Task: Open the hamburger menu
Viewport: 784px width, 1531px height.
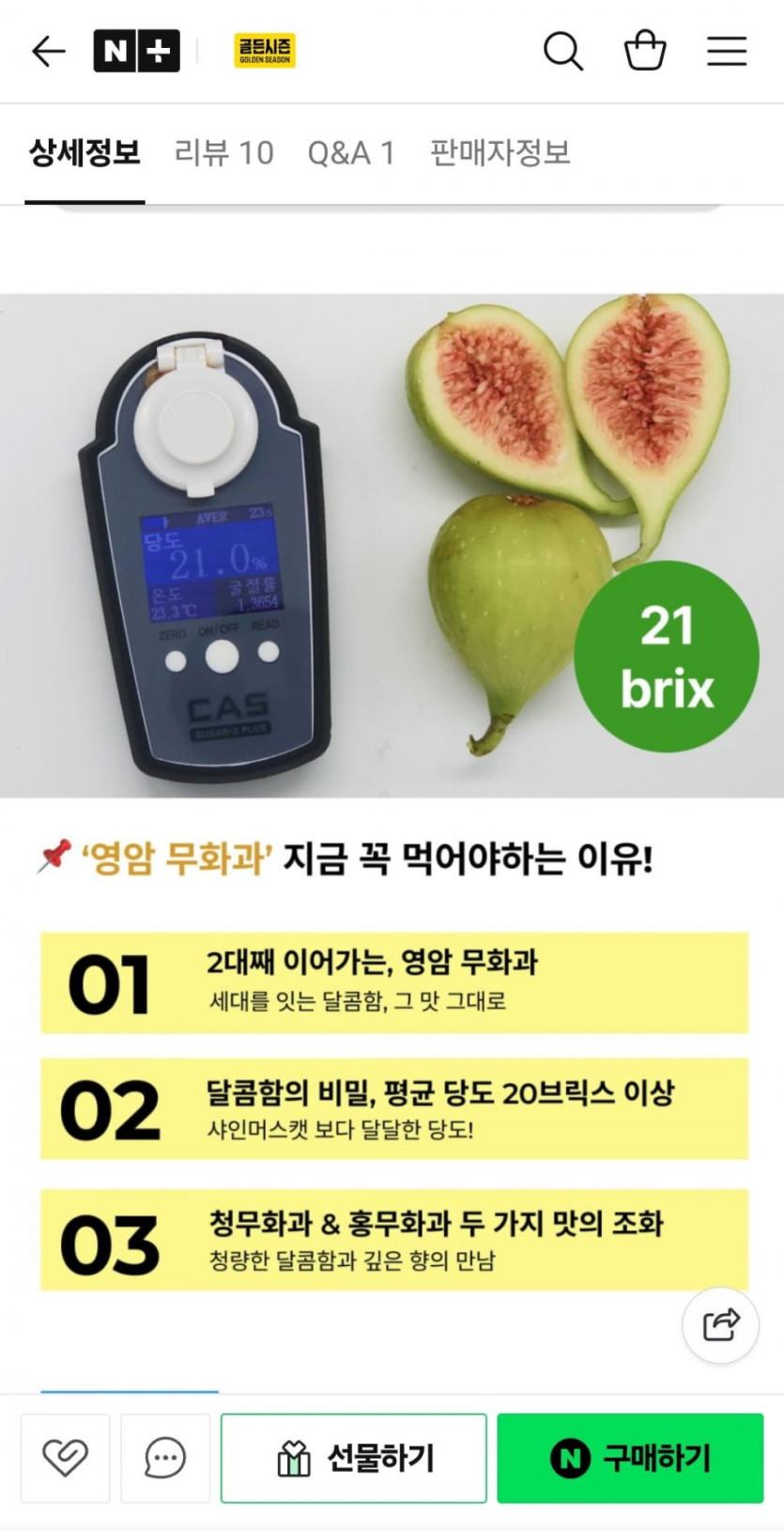Action: tap(727, 51)
